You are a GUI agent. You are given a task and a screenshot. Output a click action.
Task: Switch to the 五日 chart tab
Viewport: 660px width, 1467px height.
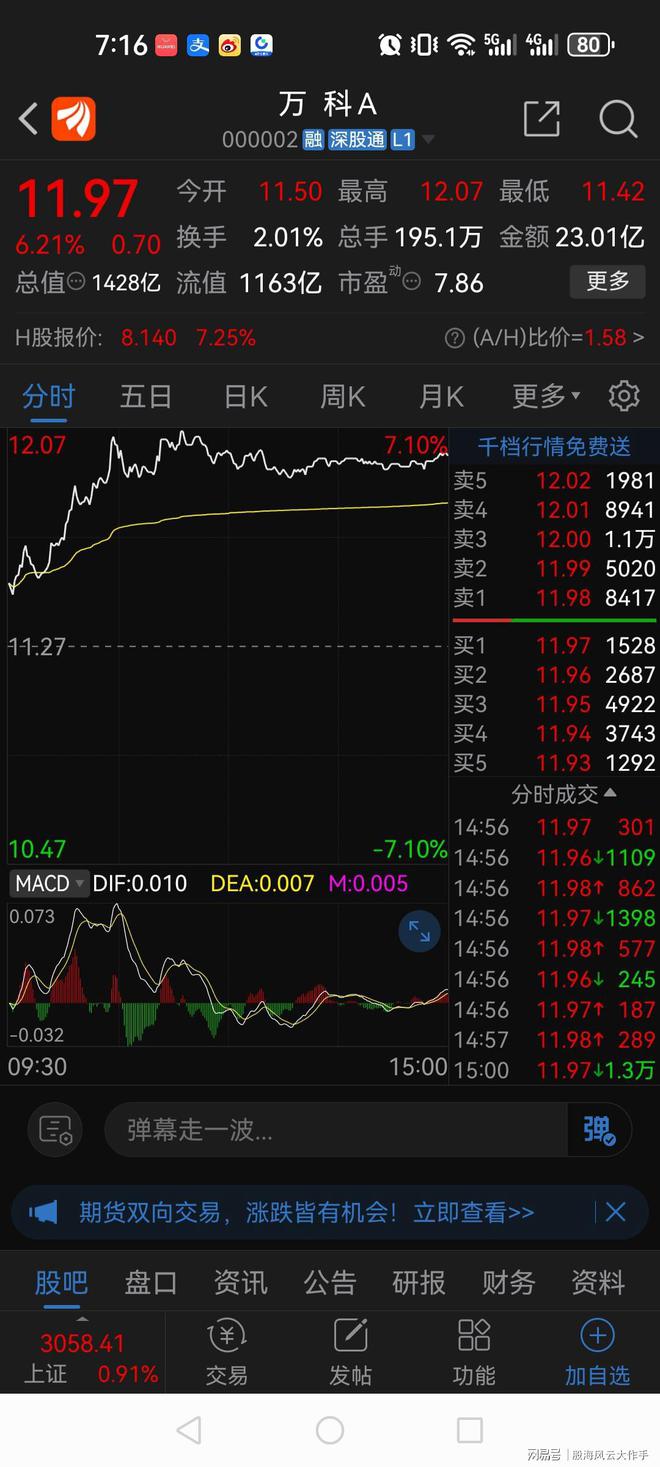click(146, 397)
